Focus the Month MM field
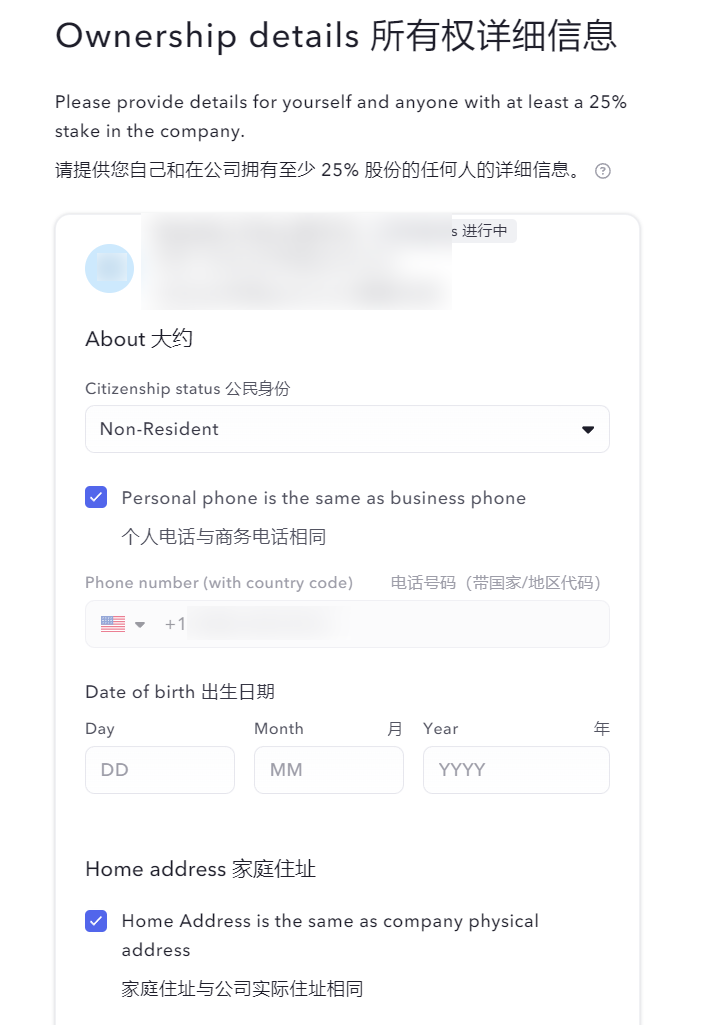This screenshot has width=712, height=1025. [x=328, y=770]
